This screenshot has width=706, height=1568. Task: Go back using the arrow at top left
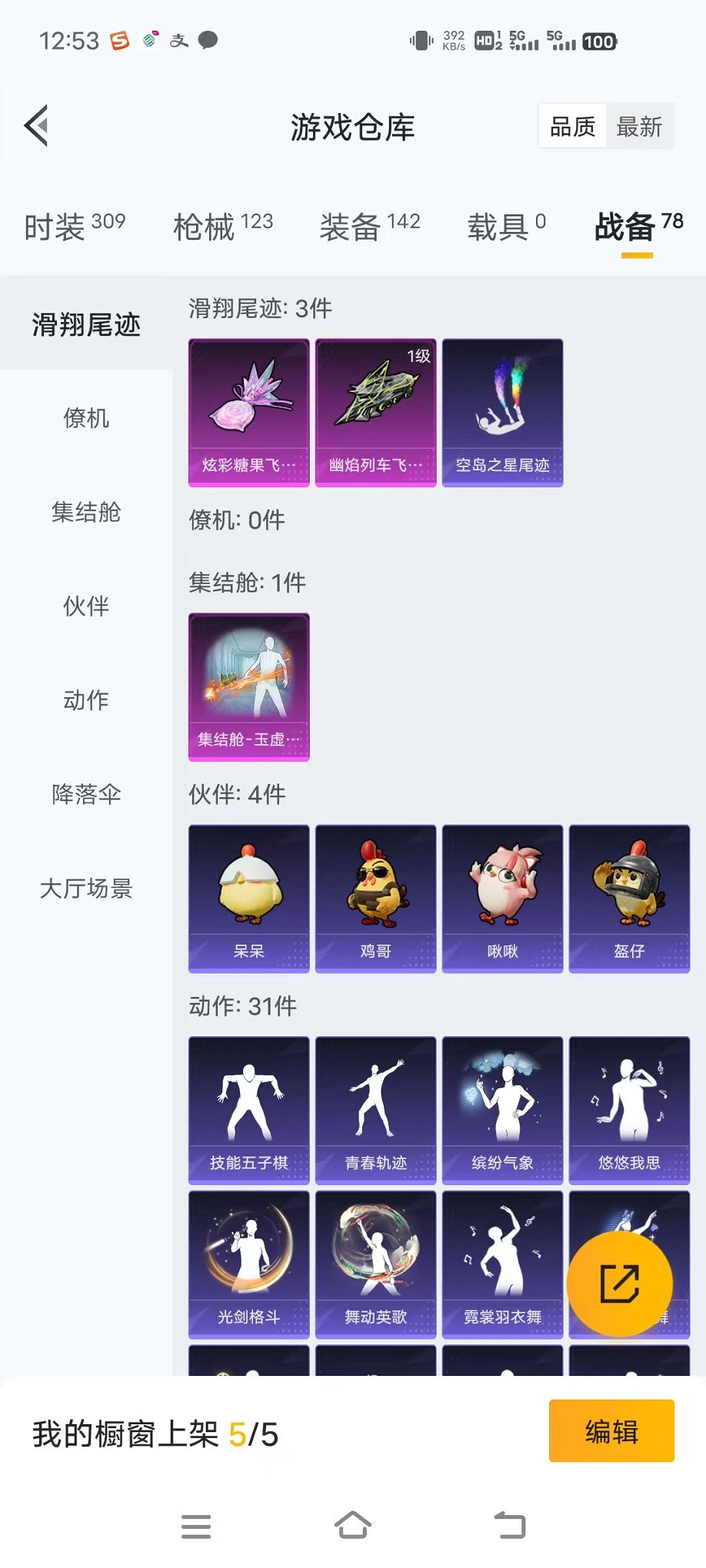click(35, 125)
